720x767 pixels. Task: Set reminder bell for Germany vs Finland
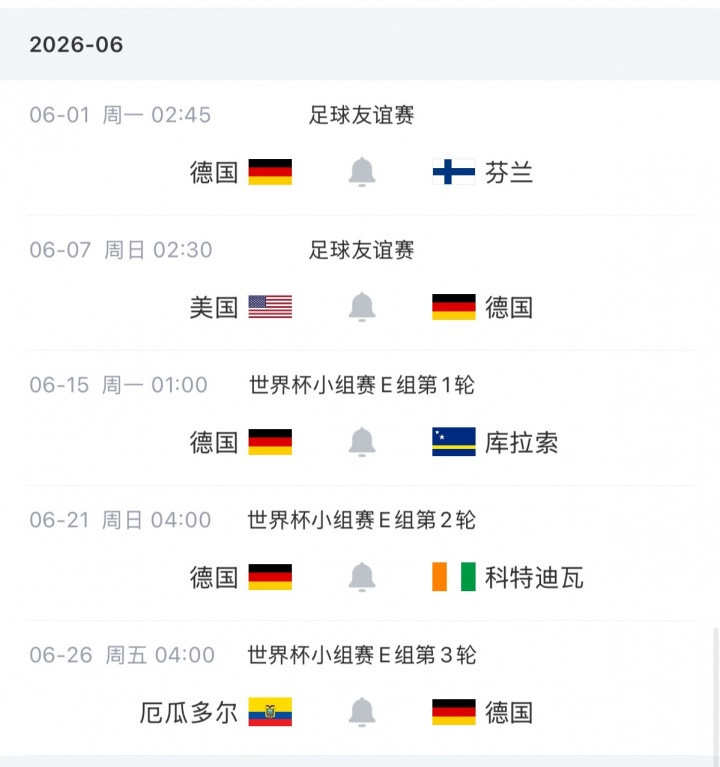pos(362,172)
